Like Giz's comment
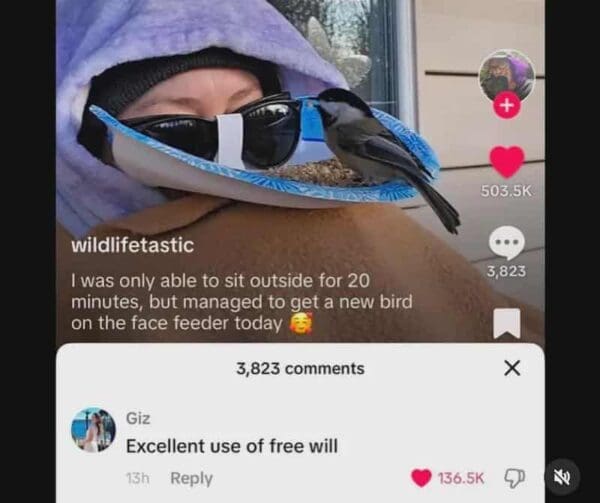 pos(422,479)
